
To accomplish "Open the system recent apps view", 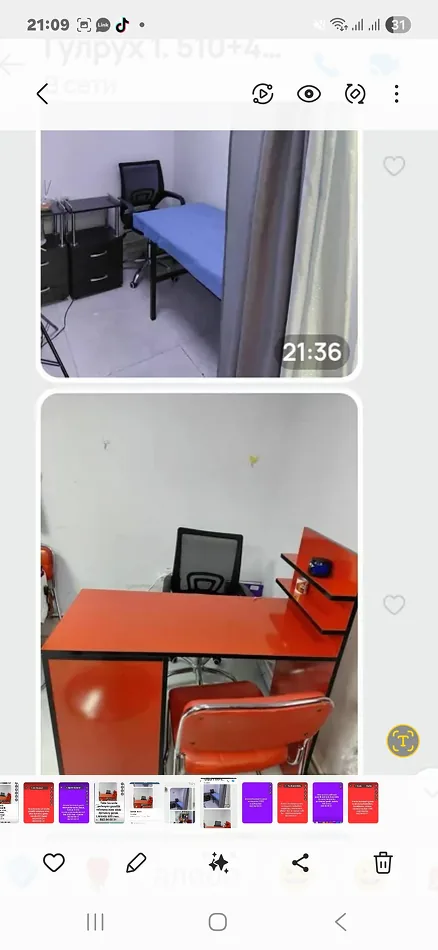I will point(95,922).
